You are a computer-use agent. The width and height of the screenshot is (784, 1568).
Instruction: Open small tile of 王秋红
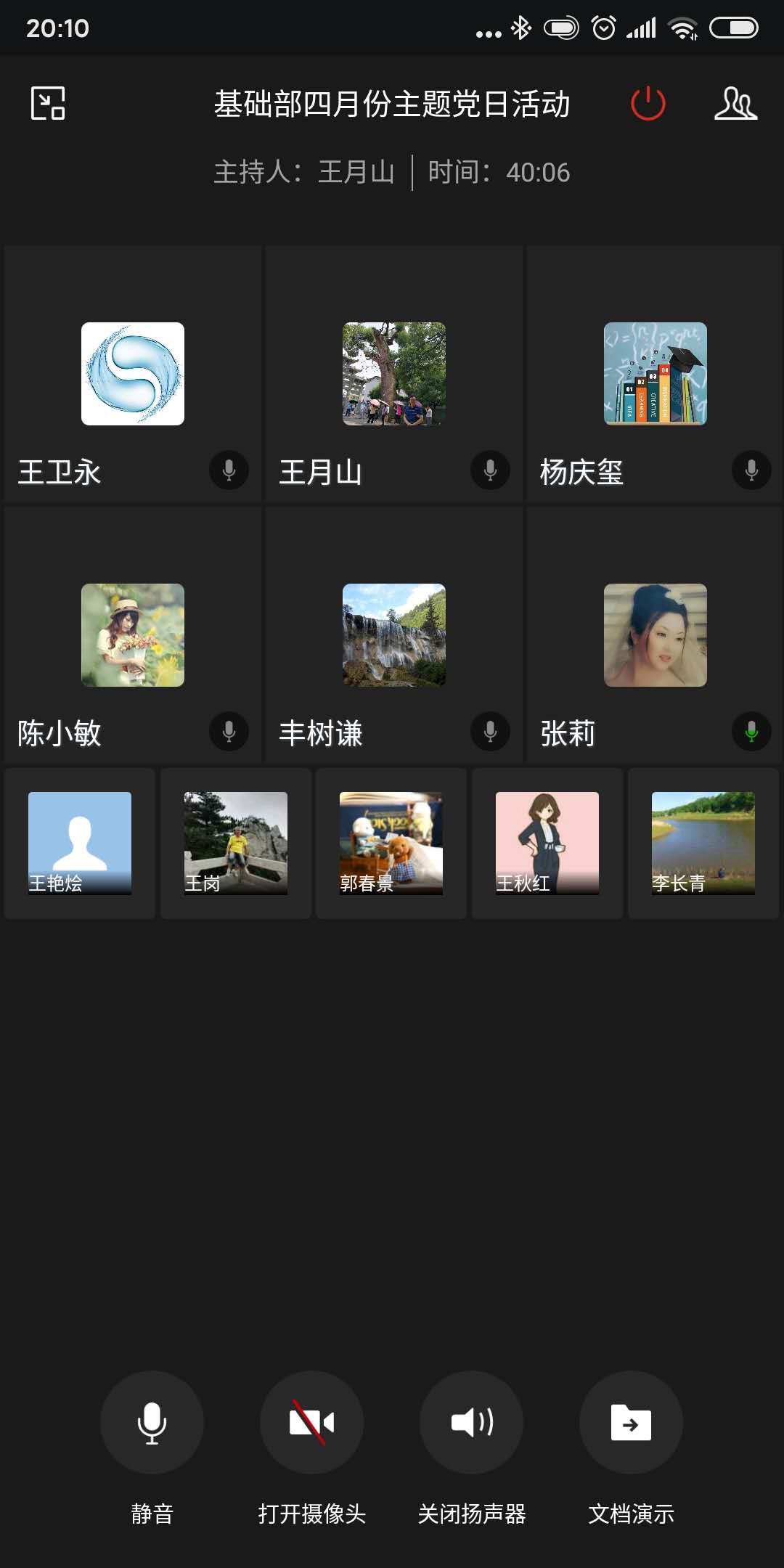point(547,843)
